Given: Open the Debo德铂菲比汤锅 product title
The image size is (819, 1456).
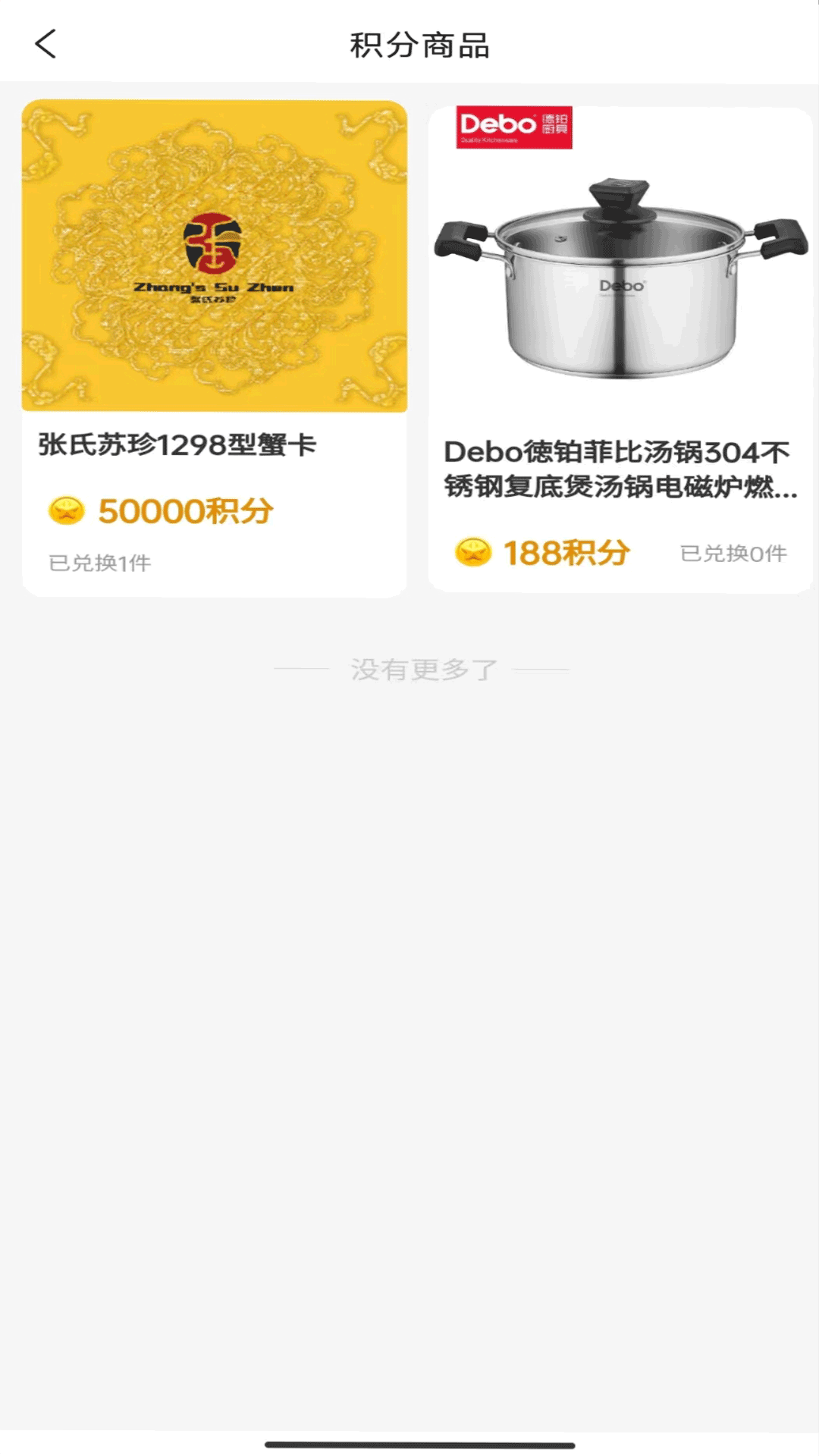Looking at the screenshot, I should 619,470.
